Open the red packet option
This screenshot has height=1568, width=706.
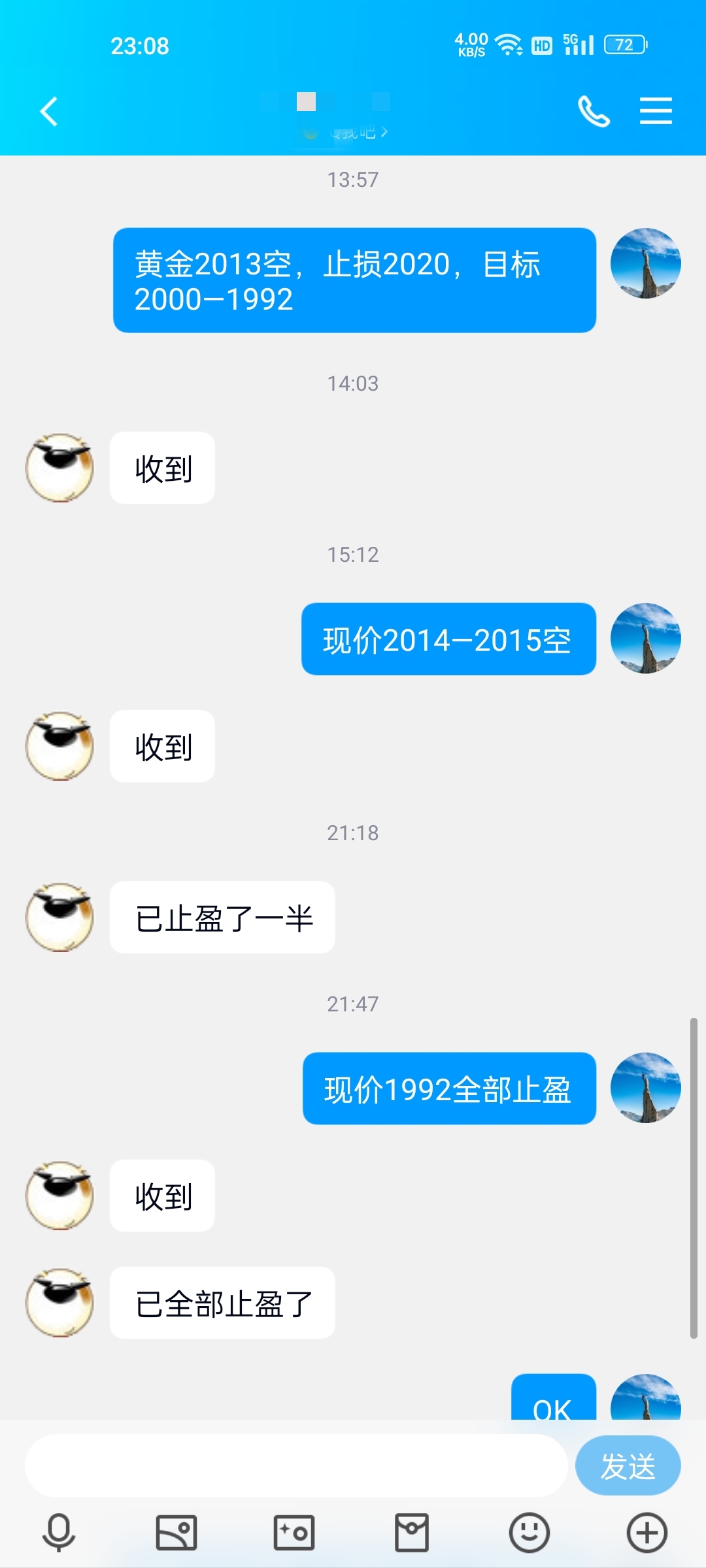pyautogui.click(x=412, y=1532)
